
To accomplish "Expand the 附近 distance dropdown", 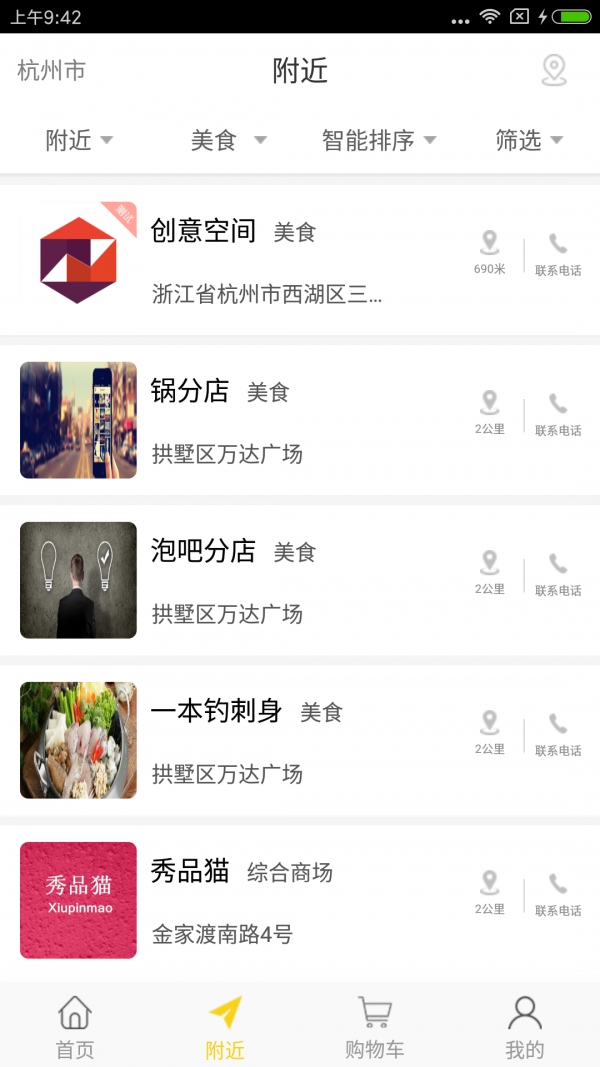I will tap(79, 141).
